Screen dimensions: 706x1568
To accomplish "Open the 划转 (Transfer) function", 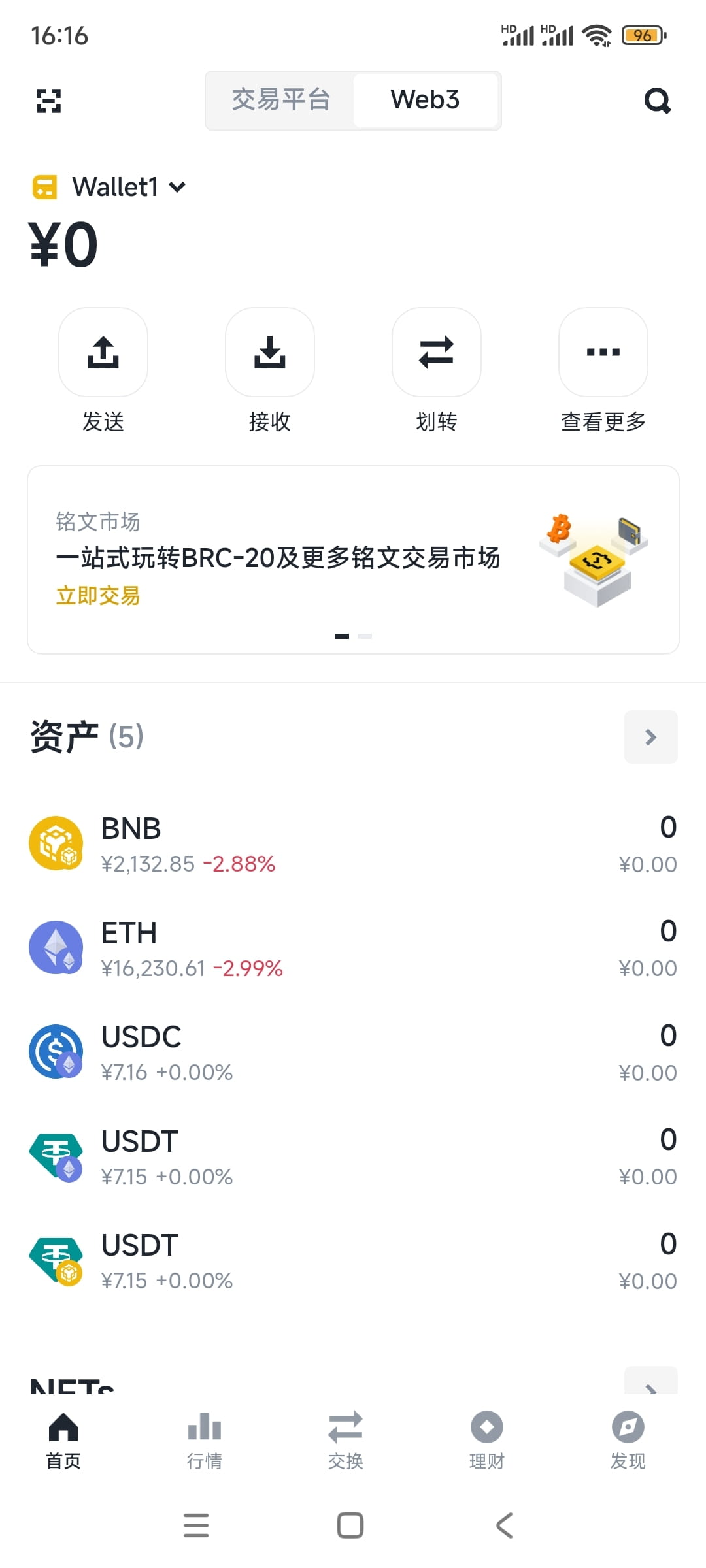I will (436, 353).
